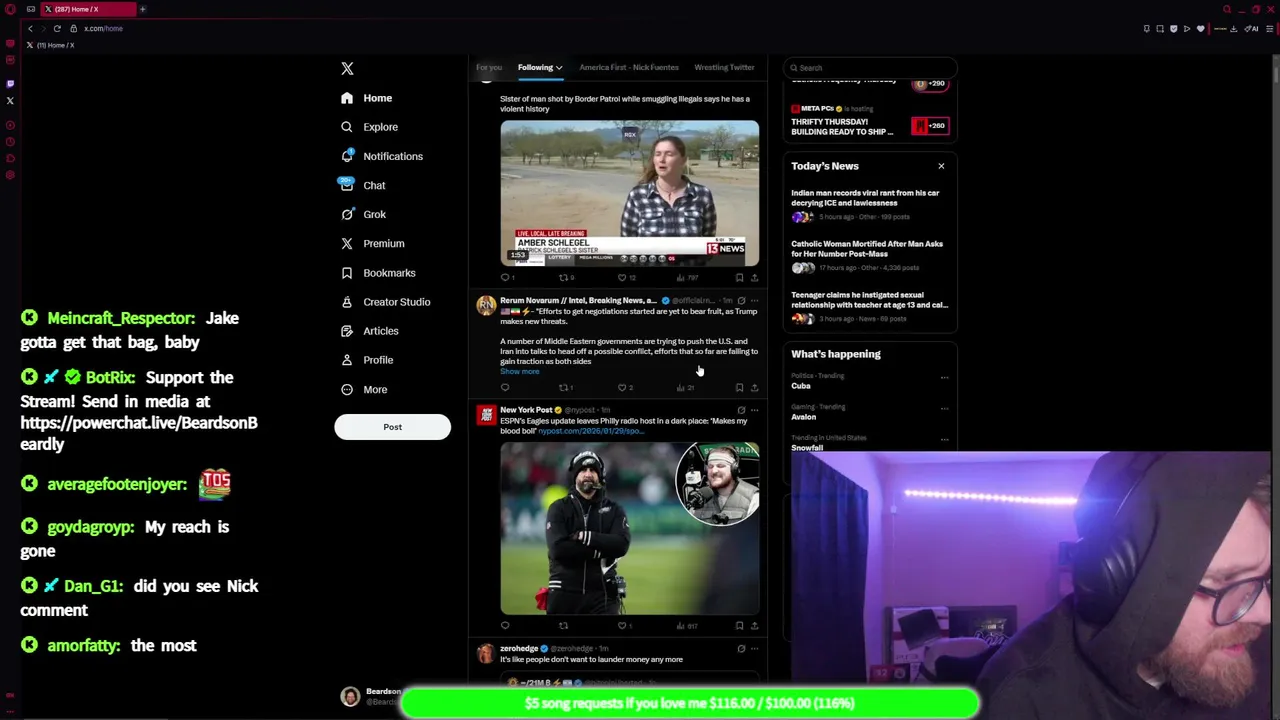The image size is (1280, 720).
Task: Open Grok
Action: click(374, 214)
